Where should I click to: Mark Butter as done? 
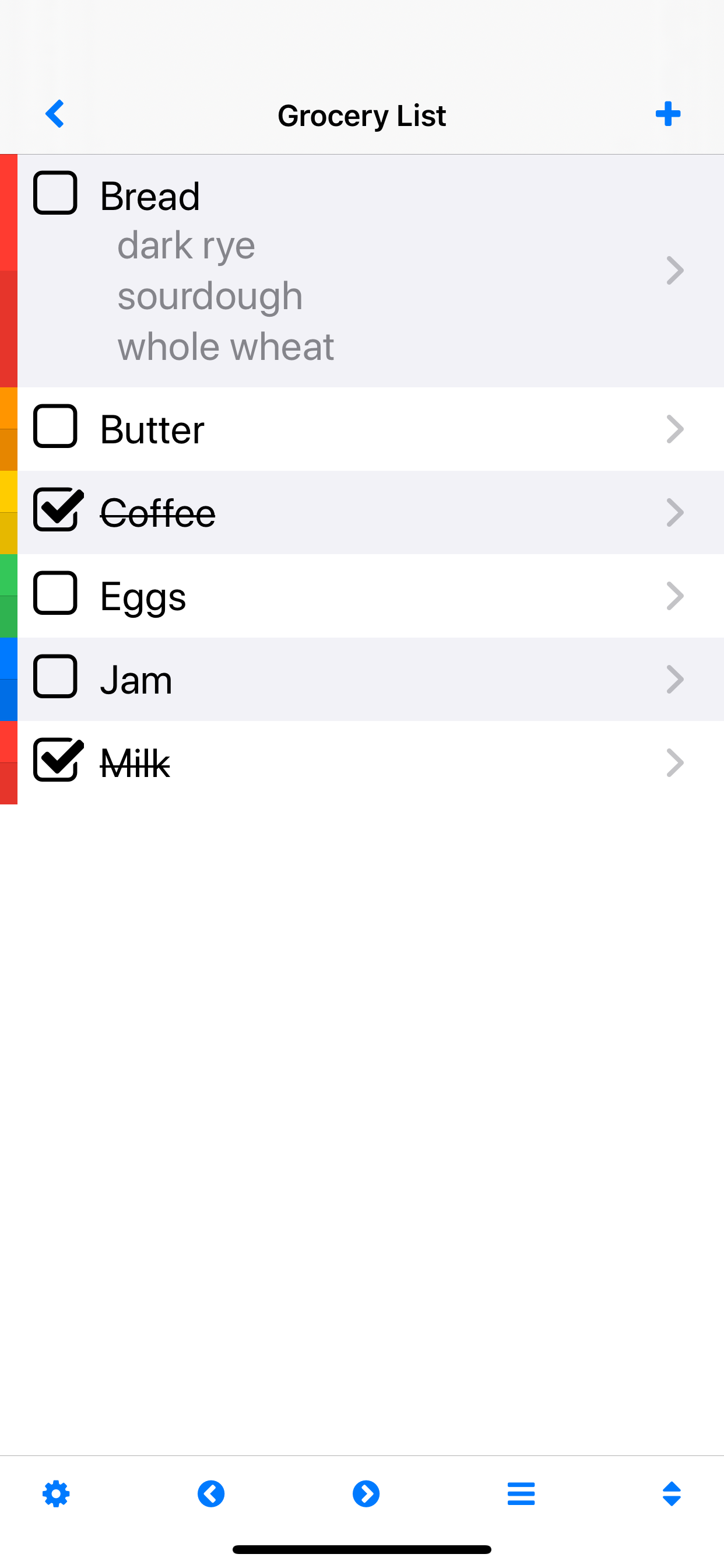(55, 426)
